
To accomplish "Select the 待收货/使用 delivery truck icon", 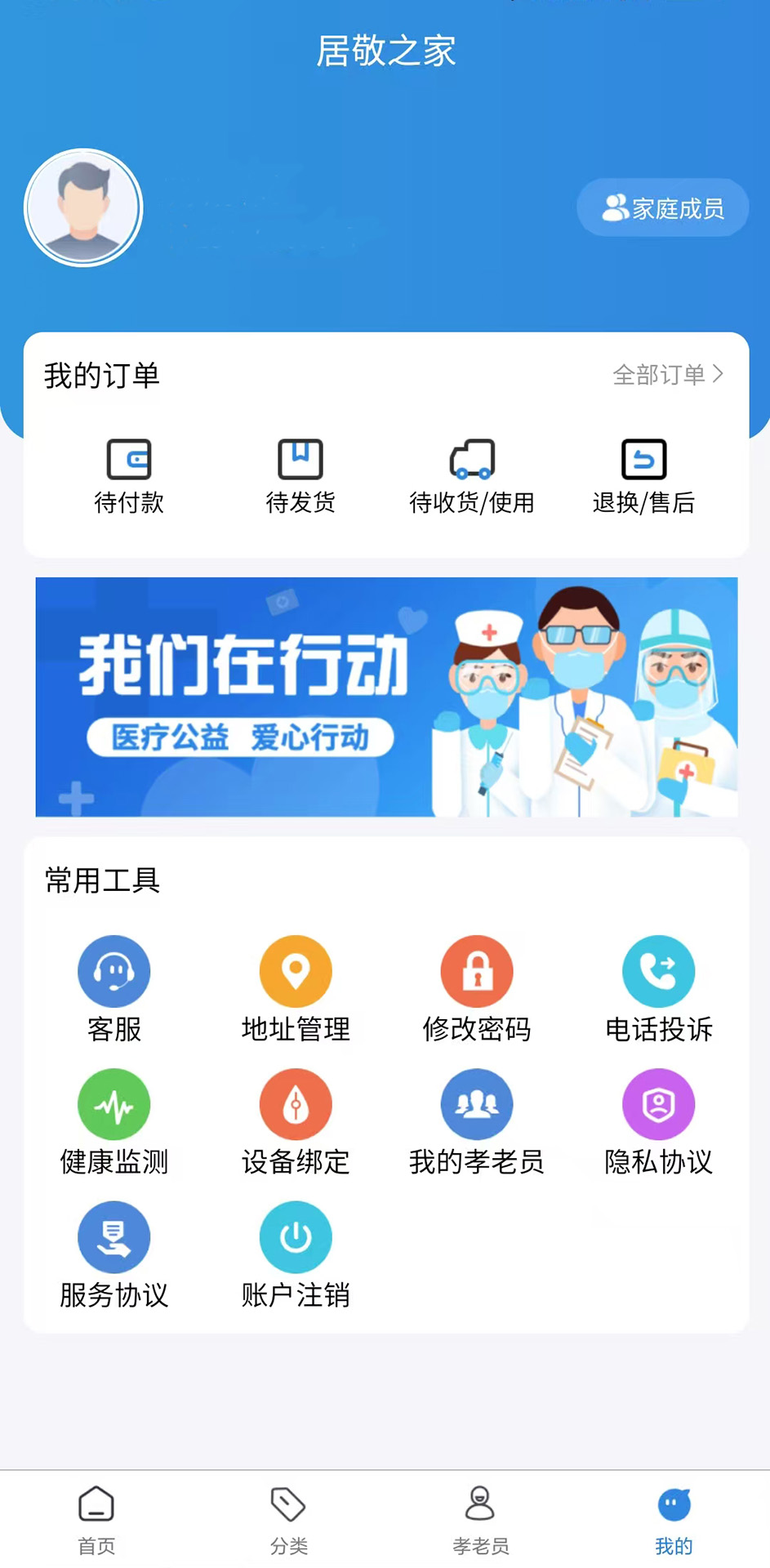I will [x=472, y=461].
